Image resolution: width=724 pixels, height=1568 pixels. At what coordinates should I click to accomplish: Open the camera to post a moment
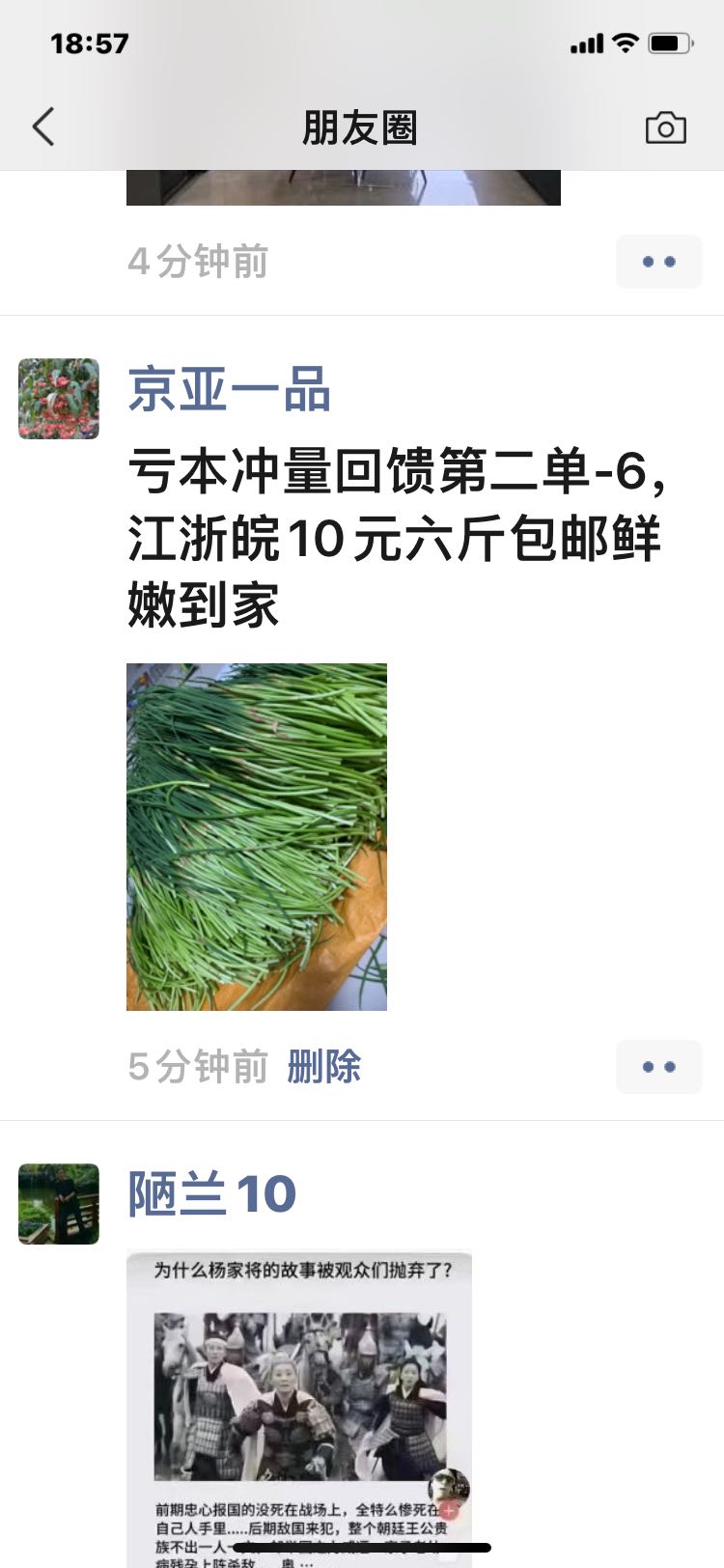pyautogui.click(x=665, y=127)
